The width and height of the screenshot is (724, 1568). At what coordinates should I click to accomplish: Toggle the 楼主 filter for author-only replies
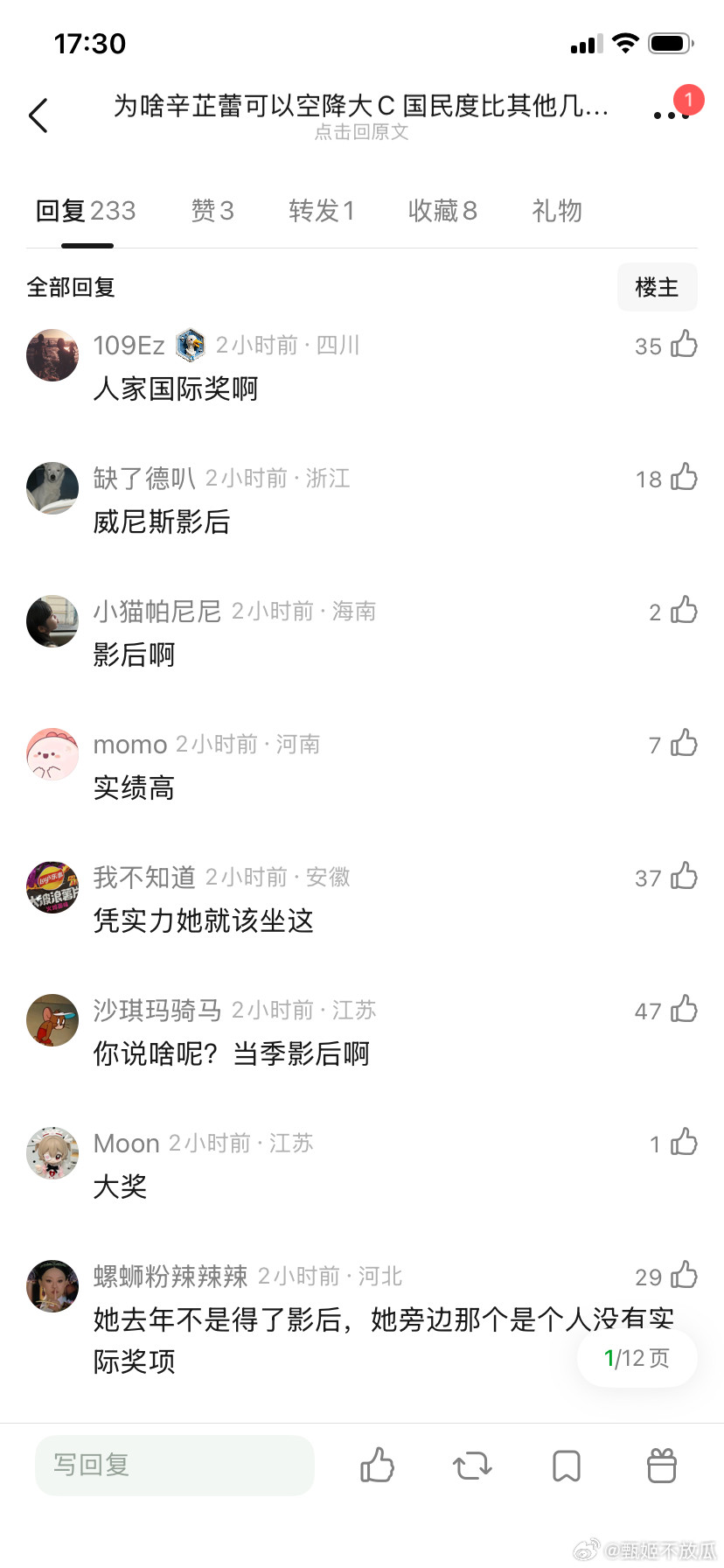[658, 286]
